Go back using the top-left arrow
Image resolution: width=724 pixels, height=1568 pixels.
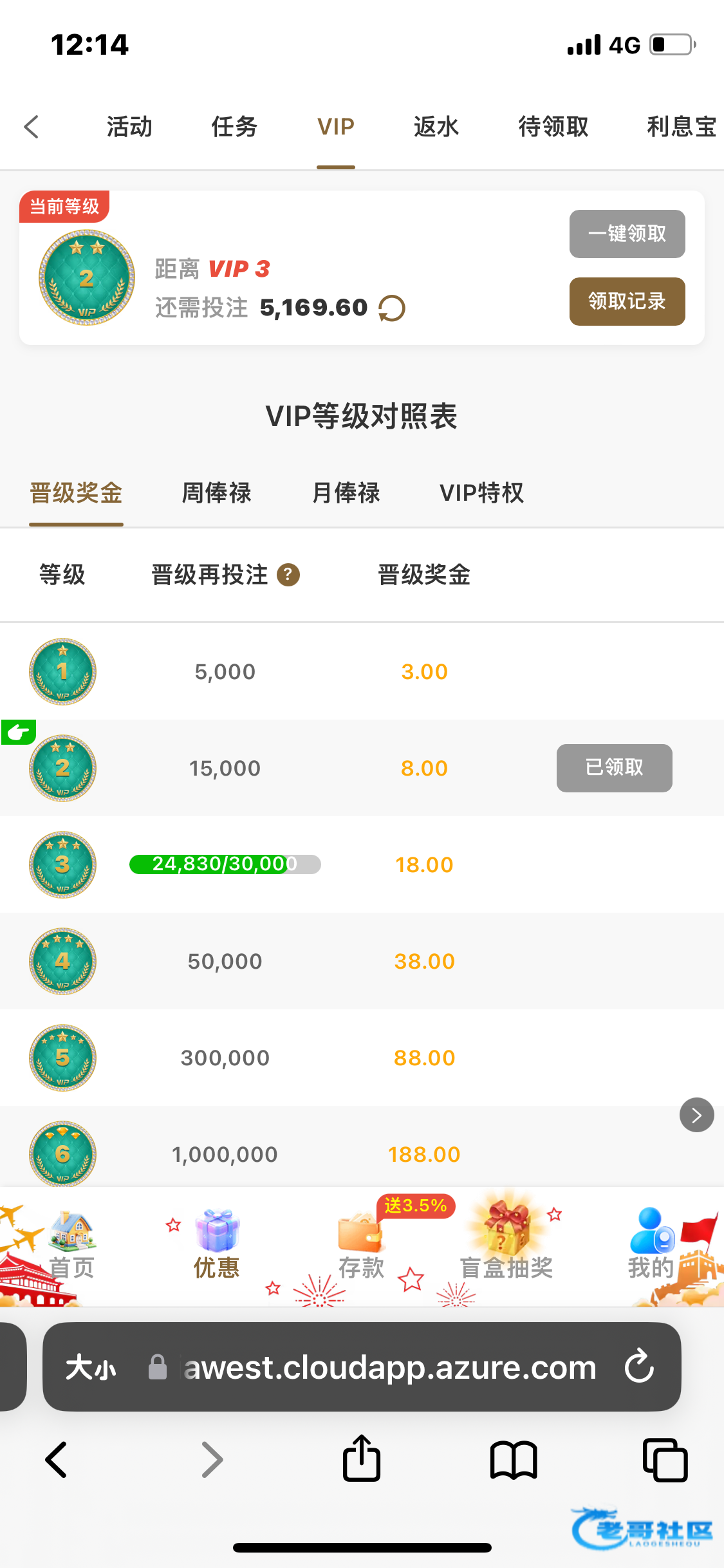tap(31, 127)
